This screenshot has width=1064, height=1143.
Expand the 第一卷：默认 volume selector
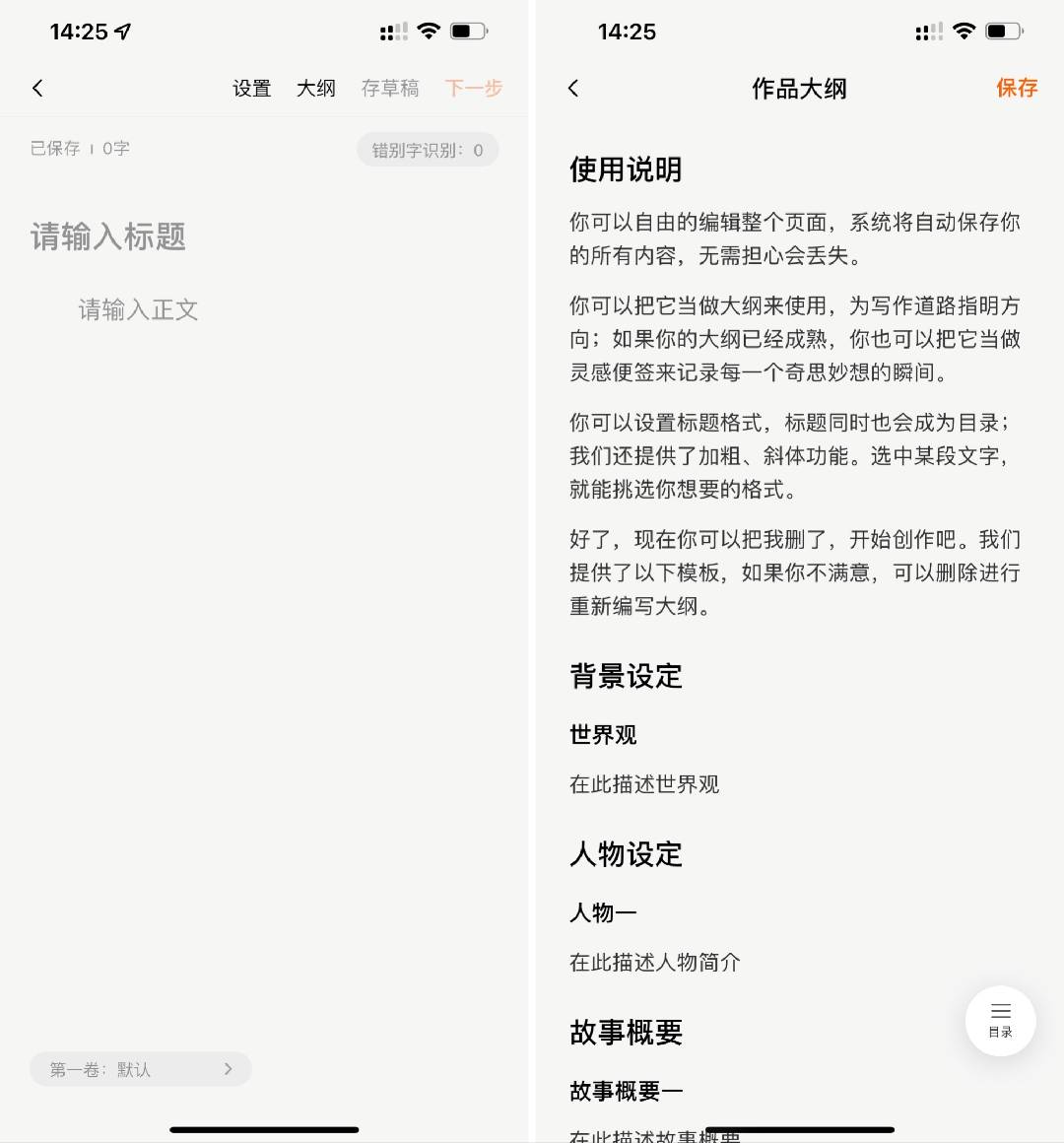(141, 1069)
